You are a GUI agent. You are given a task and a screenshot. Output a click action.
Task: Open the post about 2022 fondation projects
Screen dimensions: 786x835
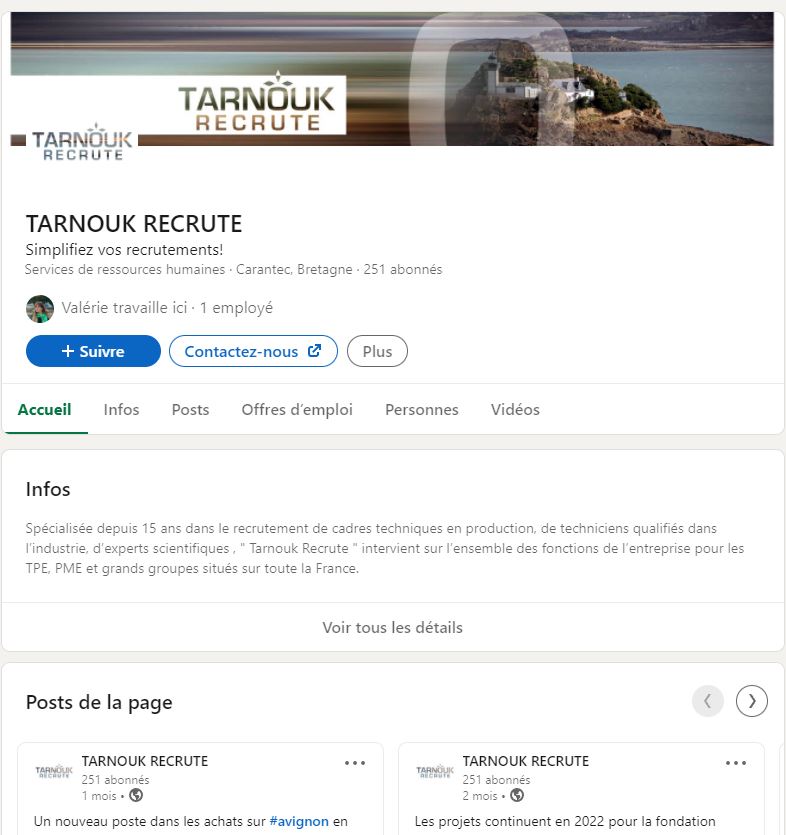click(x=565, y=822)
